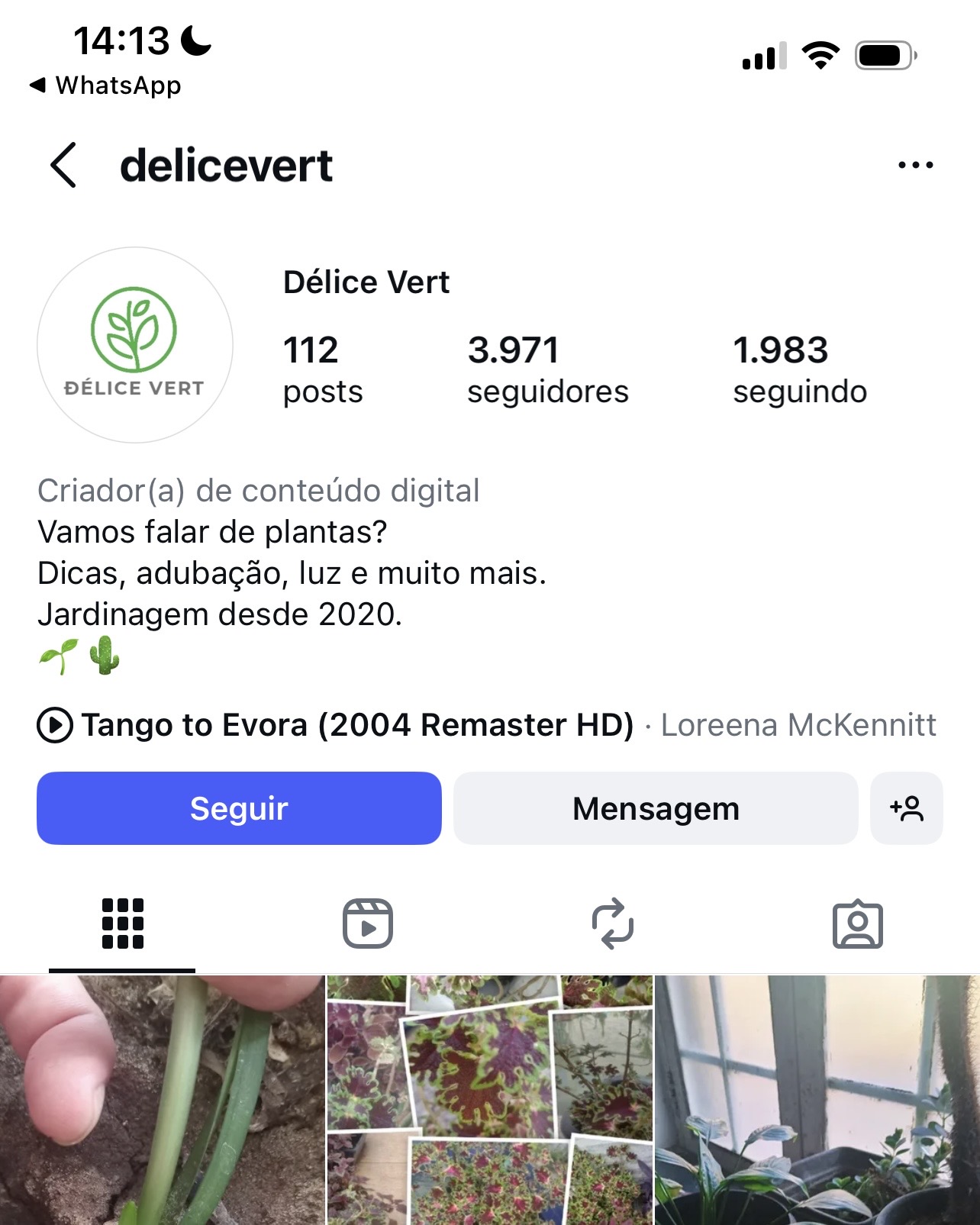
Task: Open the profile options three-dot menu
Action: [914, 163]
